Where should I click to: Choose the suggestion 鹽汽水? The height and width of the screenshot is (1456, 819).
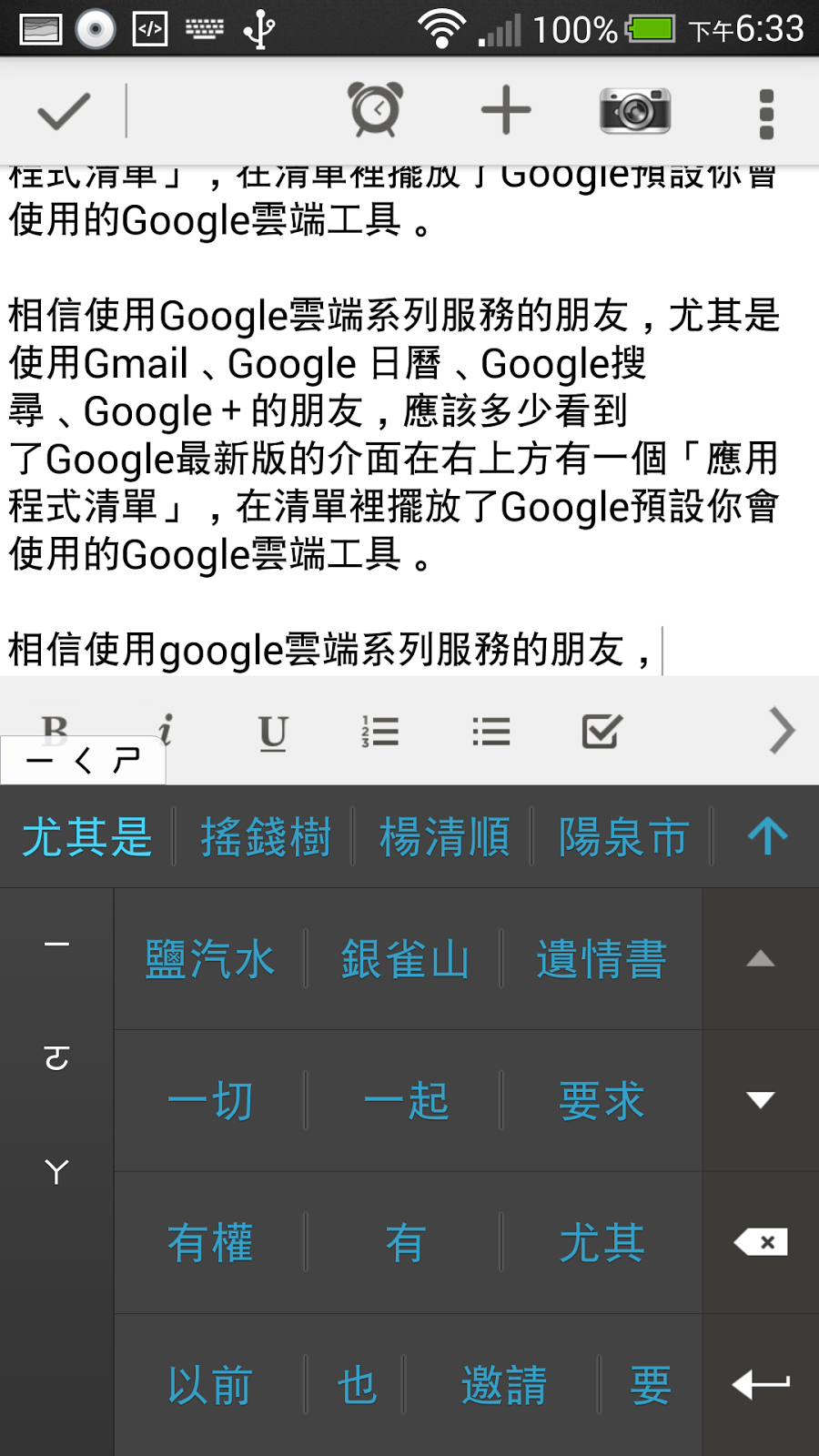[210, 960]
